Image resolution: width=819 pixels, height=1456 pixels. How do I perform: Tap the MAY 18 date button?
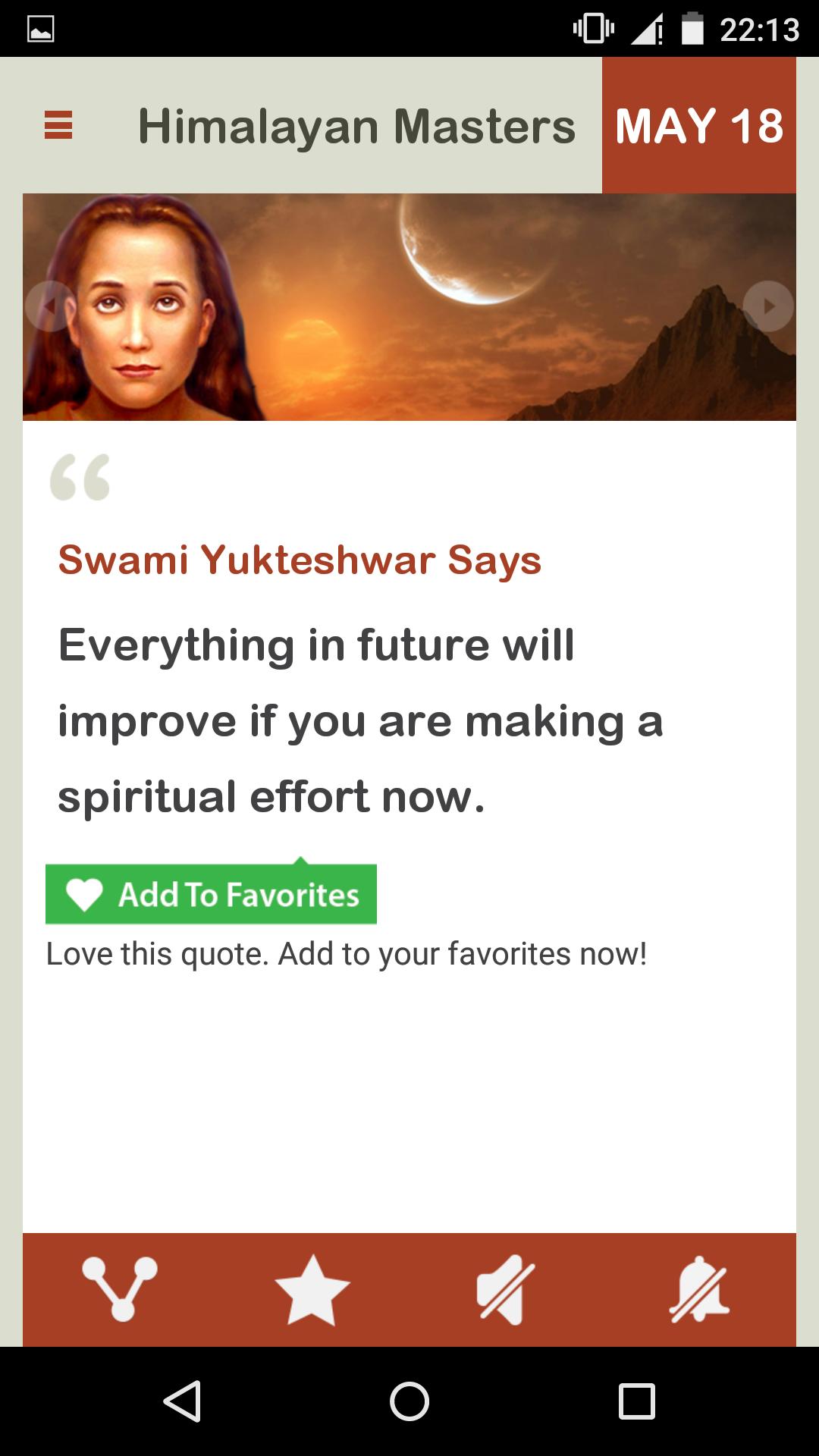(x=698, y=125)
